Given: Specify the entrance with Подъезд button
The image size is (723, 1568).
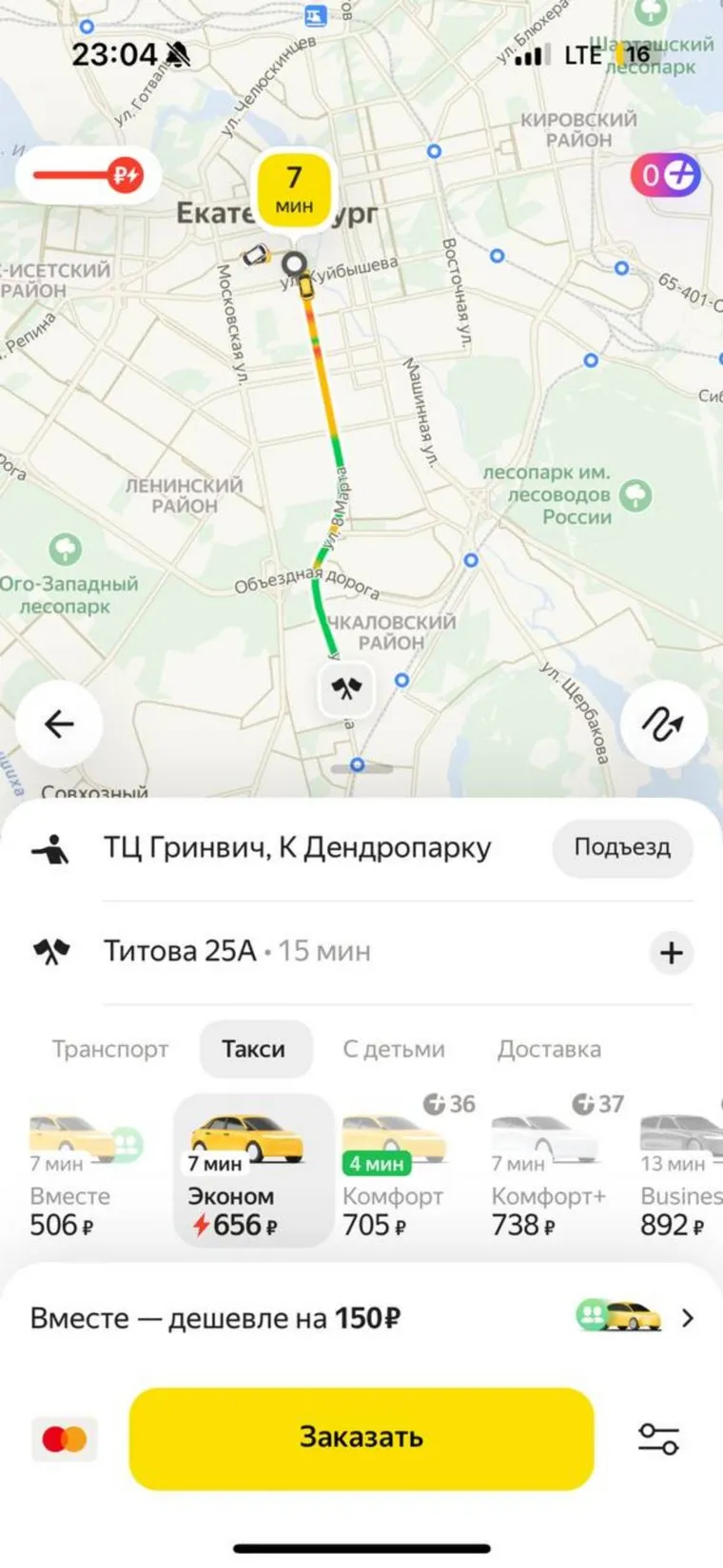Looking at the screenshot, I should [x=622, y=847].
